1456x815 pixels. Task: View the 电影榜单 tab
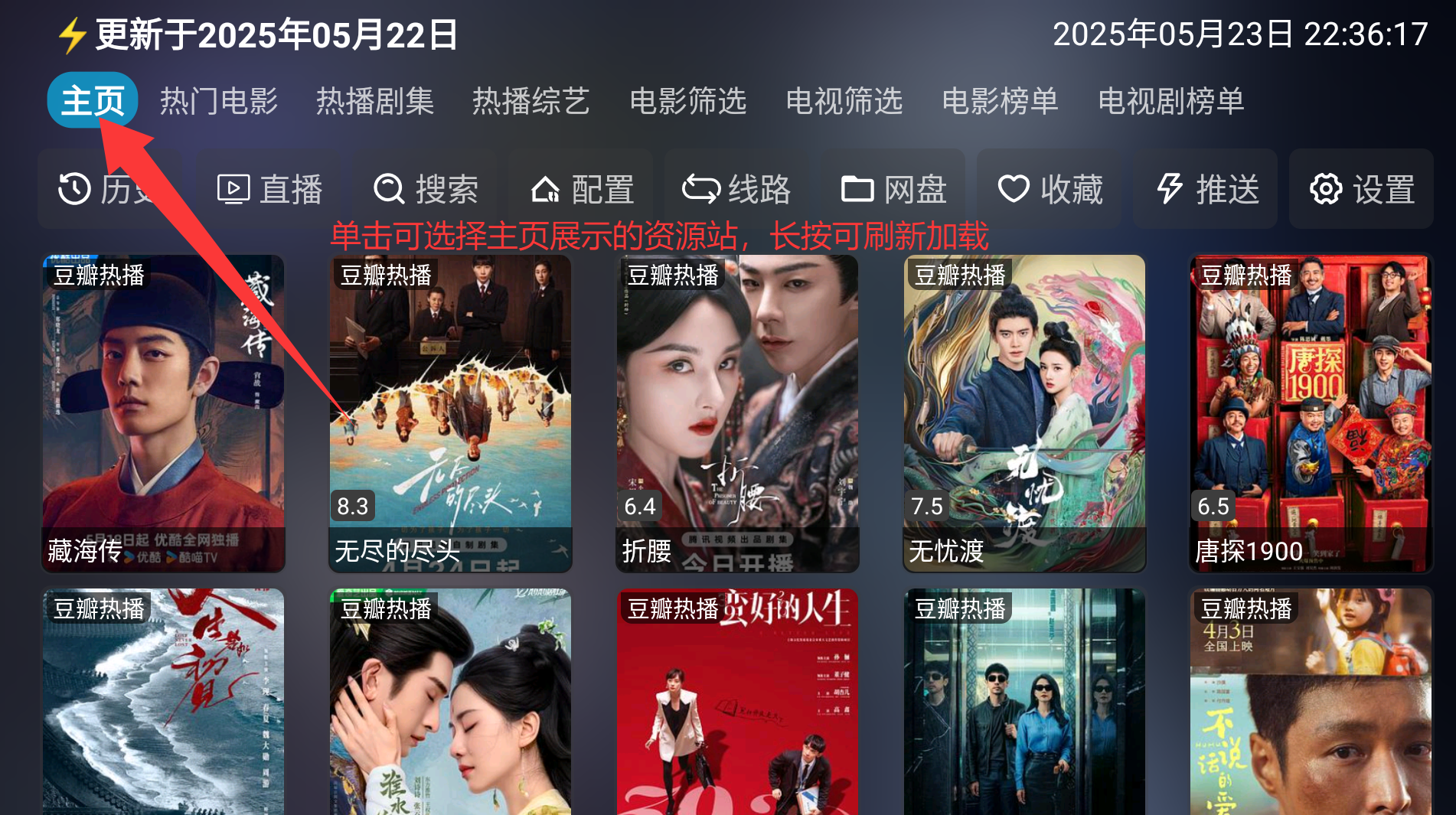1000,100
